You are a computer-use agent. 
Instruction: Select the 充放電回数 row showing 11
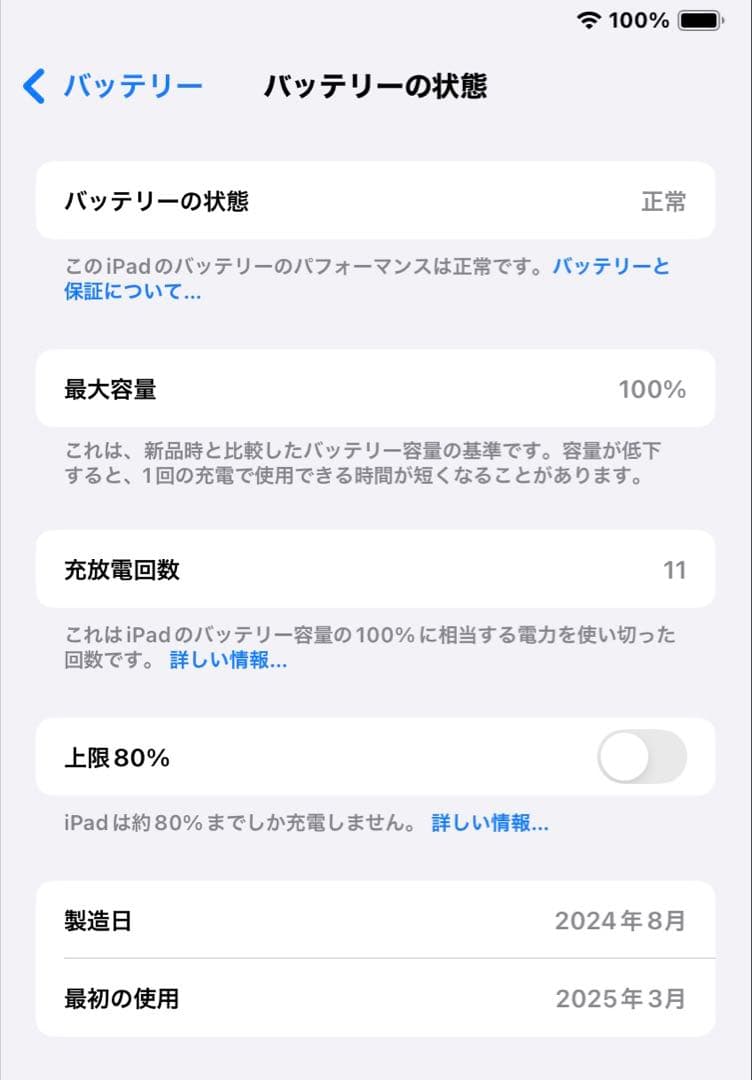point(376,570)
